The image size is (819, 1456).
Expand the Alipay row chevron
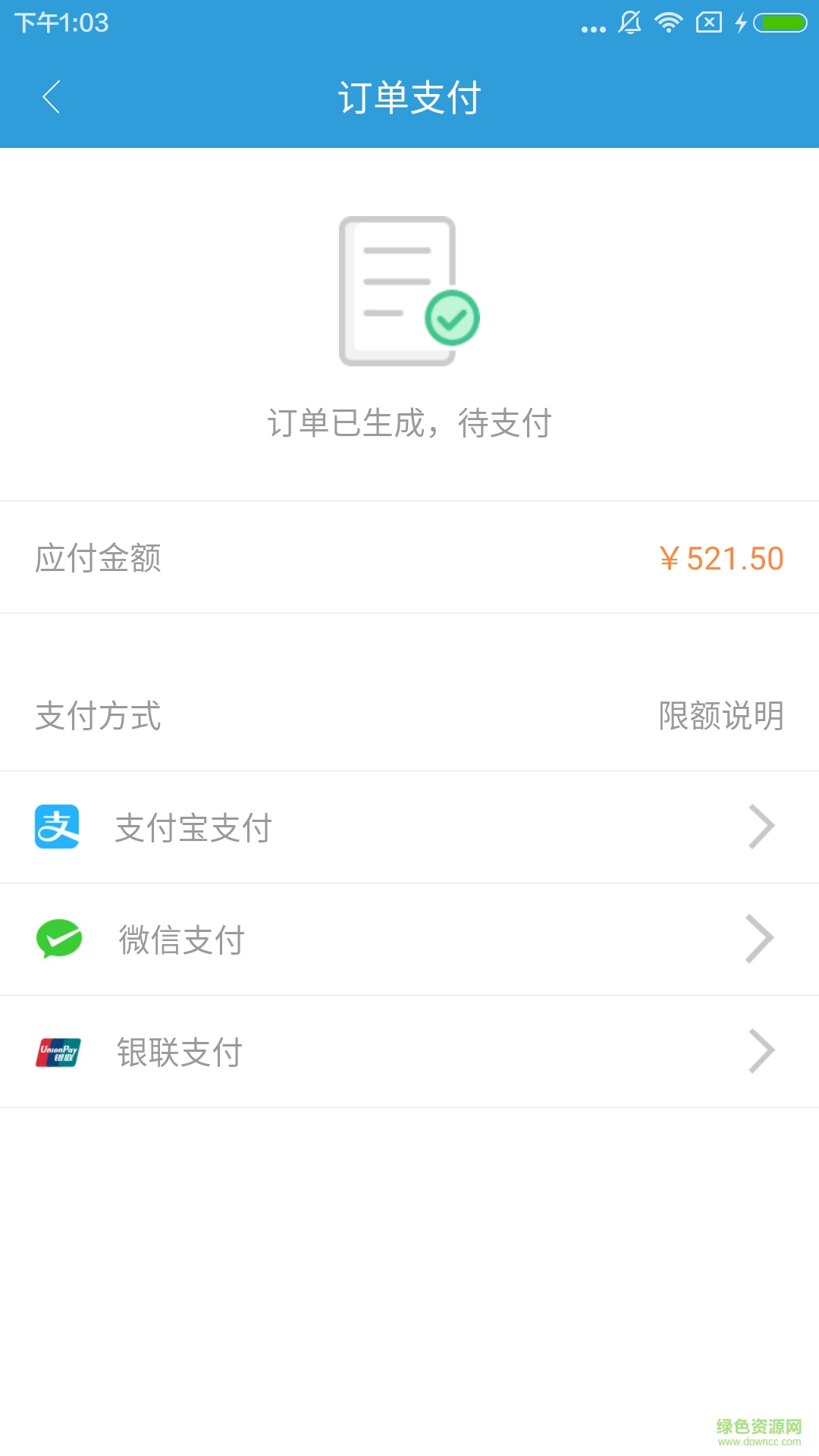[x=762, y=827]
